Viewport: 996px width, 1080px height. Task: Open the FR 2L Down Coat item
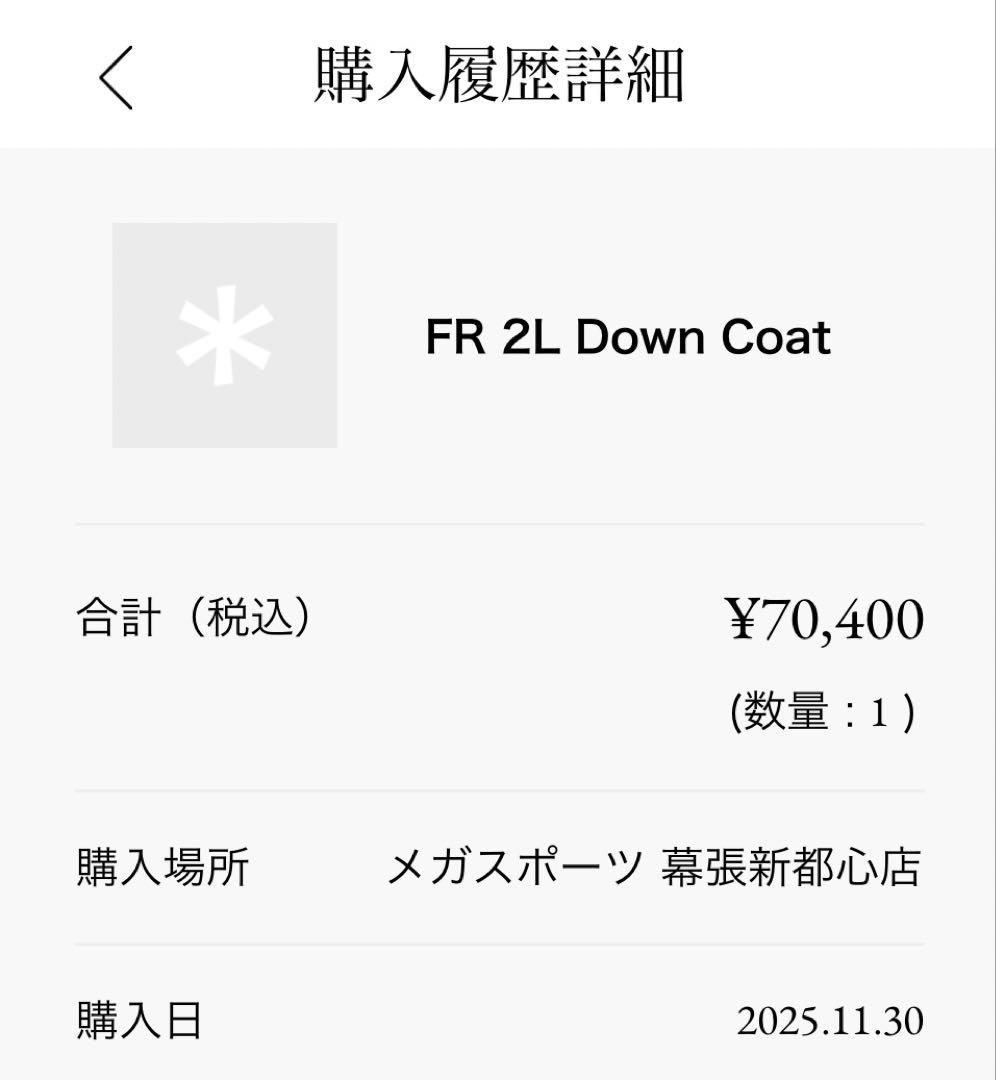628,336
